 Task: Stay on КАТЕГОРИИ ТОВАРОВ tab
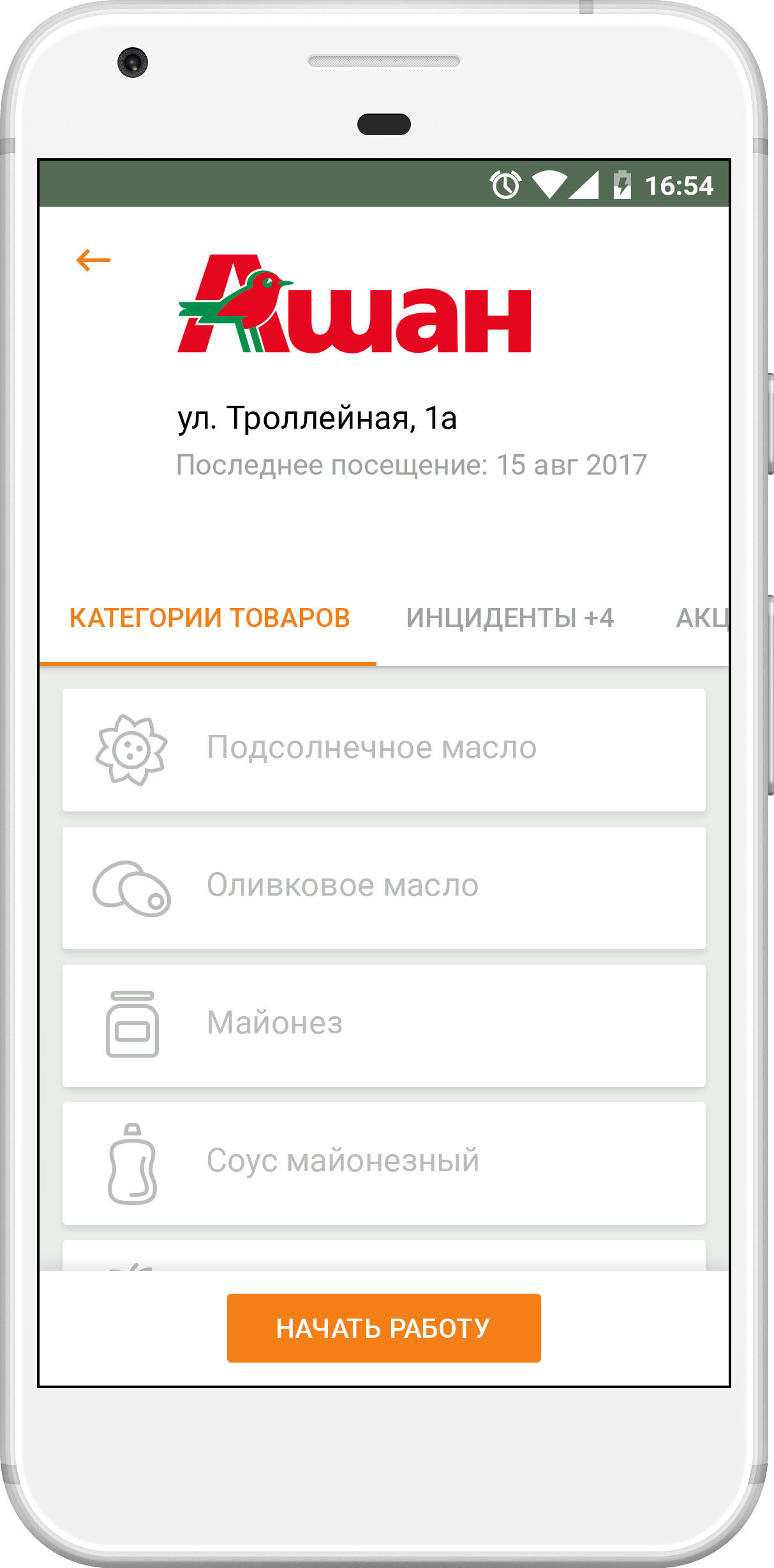coord(211,617)
